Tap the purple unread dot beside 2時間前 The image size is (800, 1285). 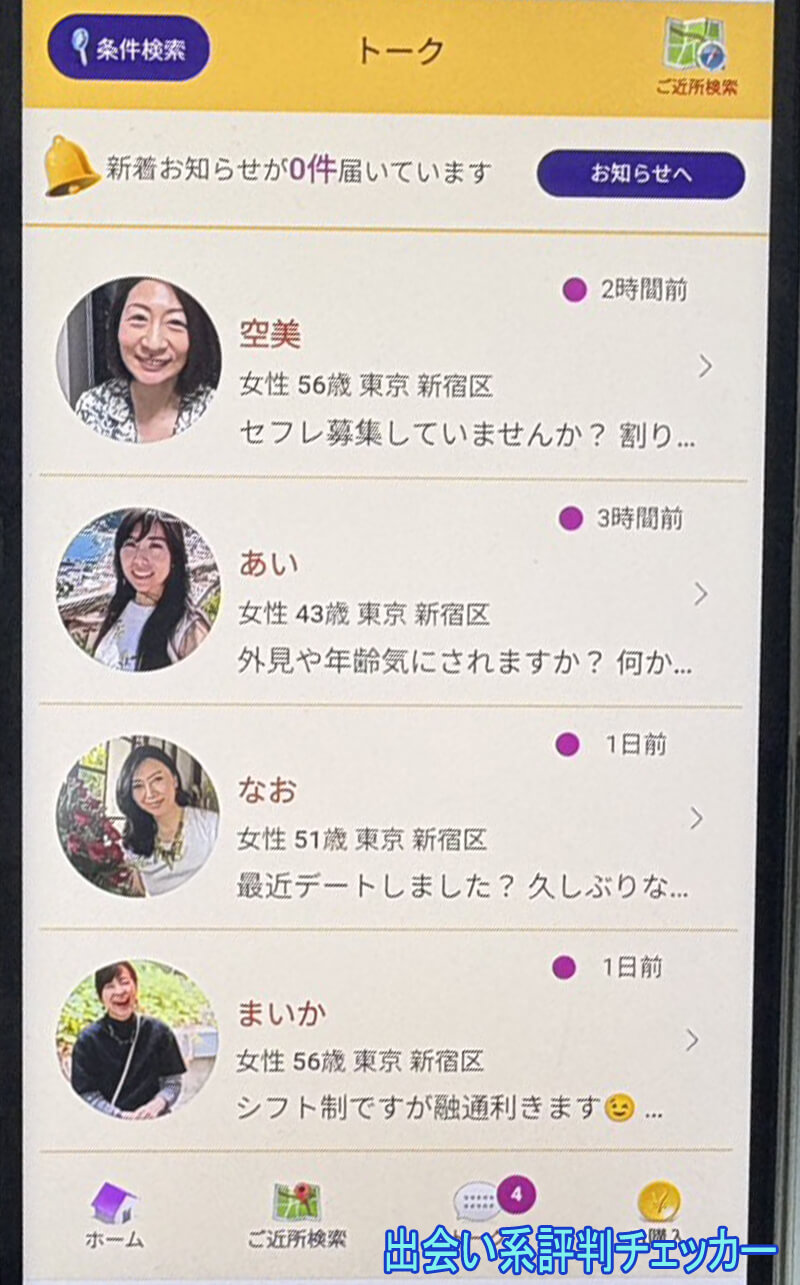click(573, 287)
